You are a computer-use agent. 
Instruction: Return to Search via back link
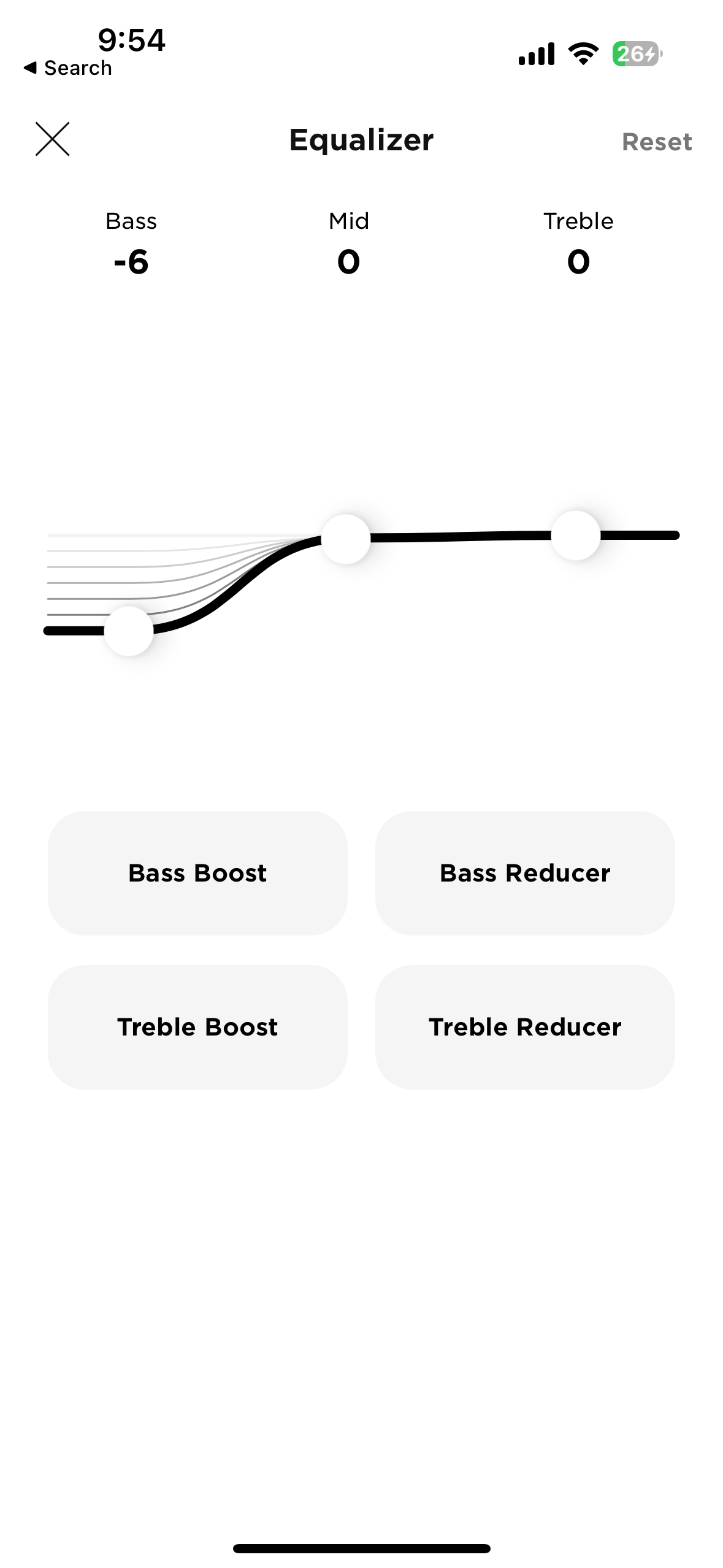(67, 68)
